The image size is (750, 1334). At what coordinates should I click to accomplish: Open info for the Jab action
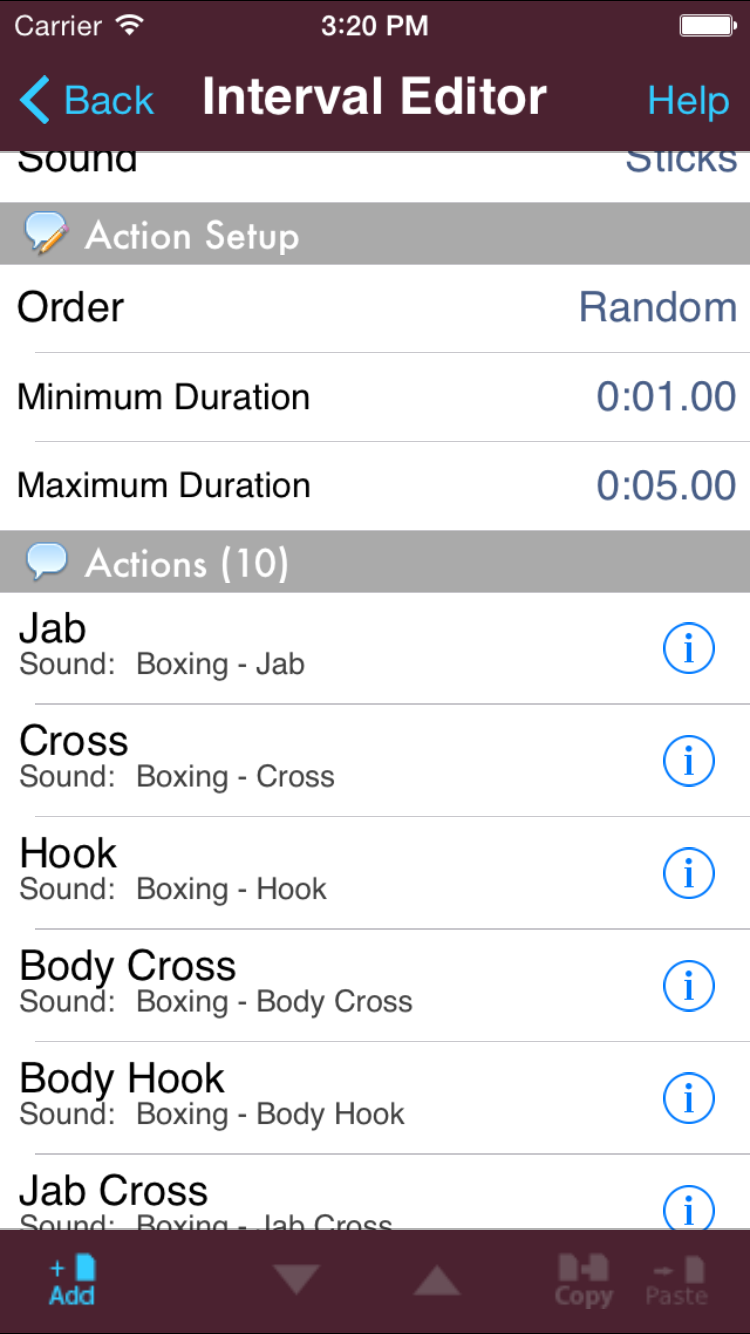pos(689,649)
